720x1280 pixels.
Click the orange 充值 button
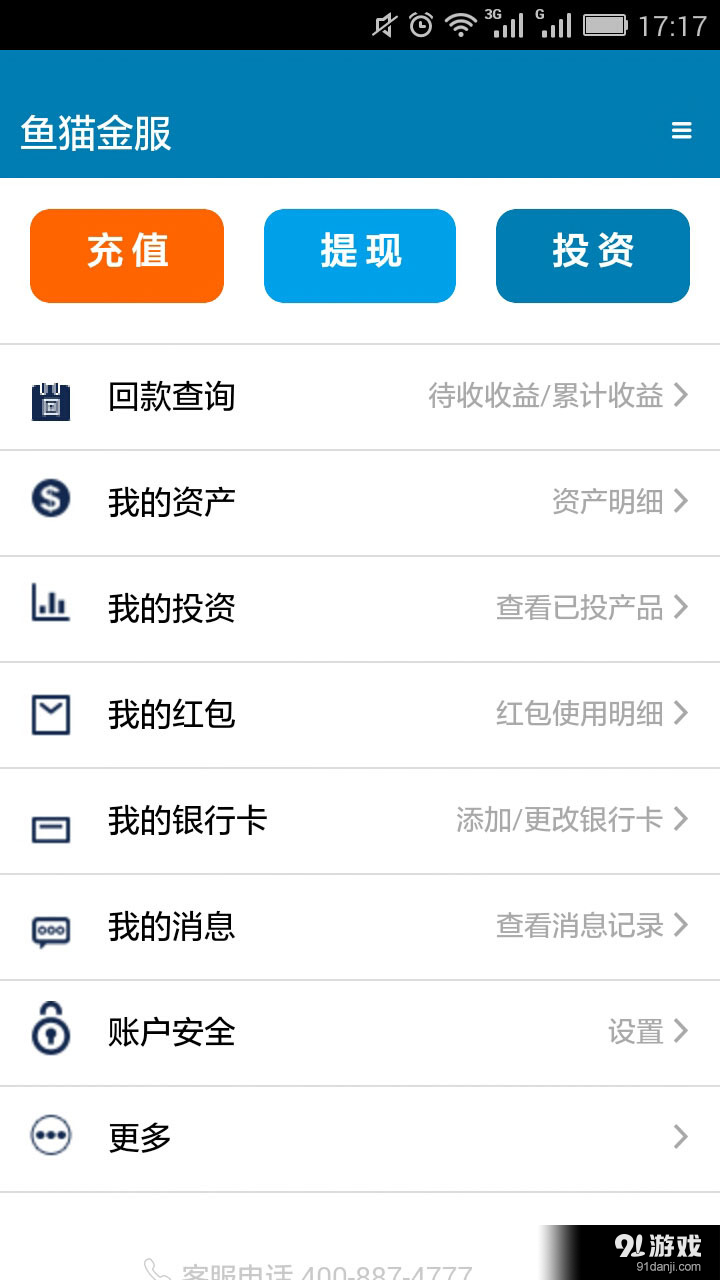click(126, 255)
